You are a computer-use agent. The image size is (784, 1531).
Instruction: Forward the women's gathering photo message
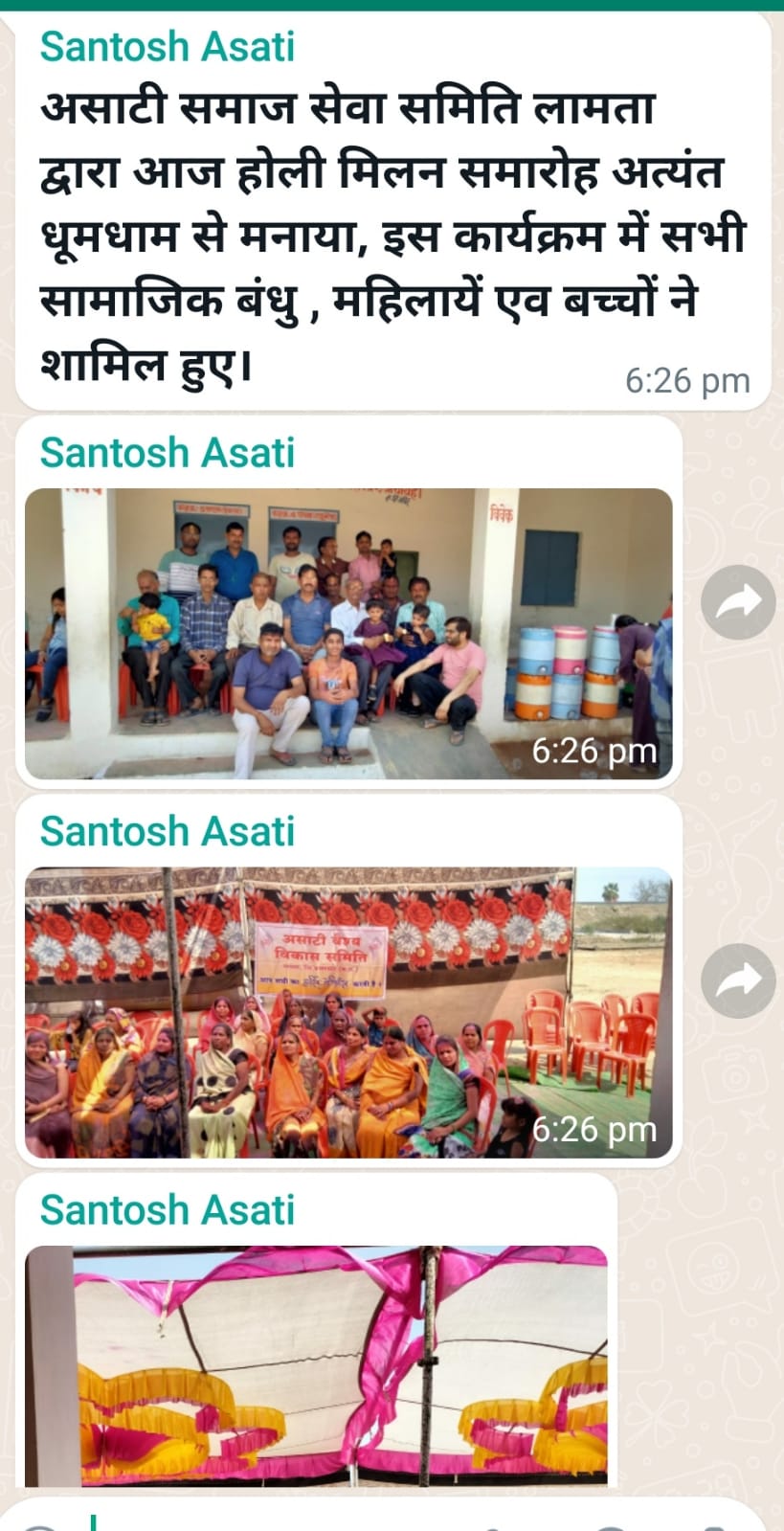(x=737, y=980)
